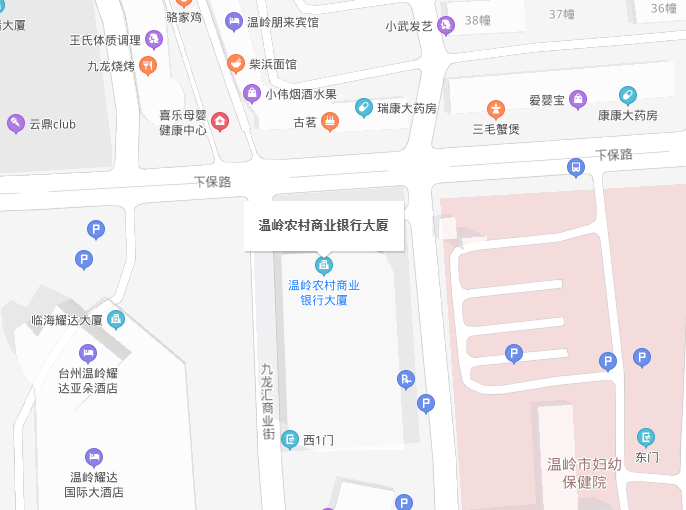Screen dimensions: 686x510
Task: Tap the 柴浜面馆 restaurant marker
Action: 236,64
